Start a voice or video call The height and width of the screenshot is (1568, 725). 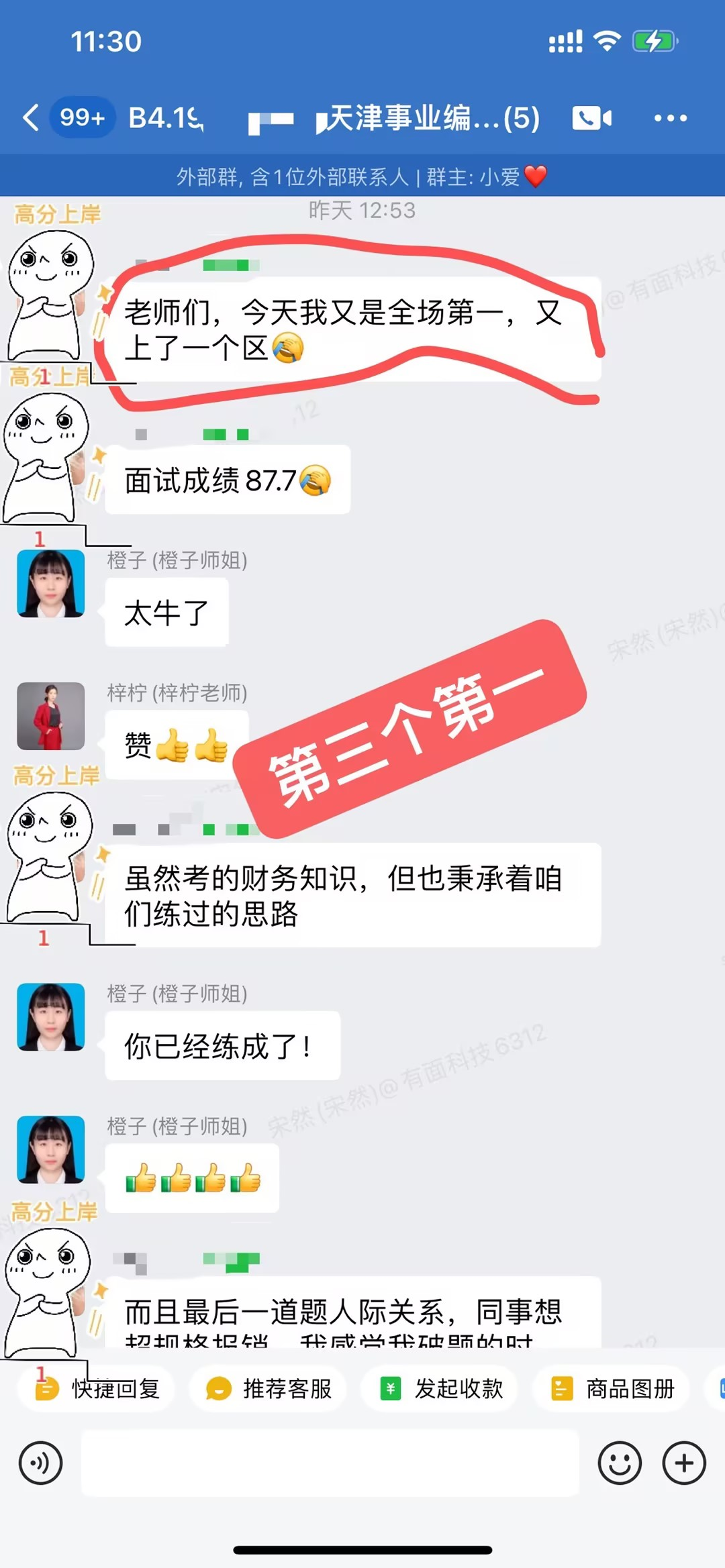pos(591,118)
